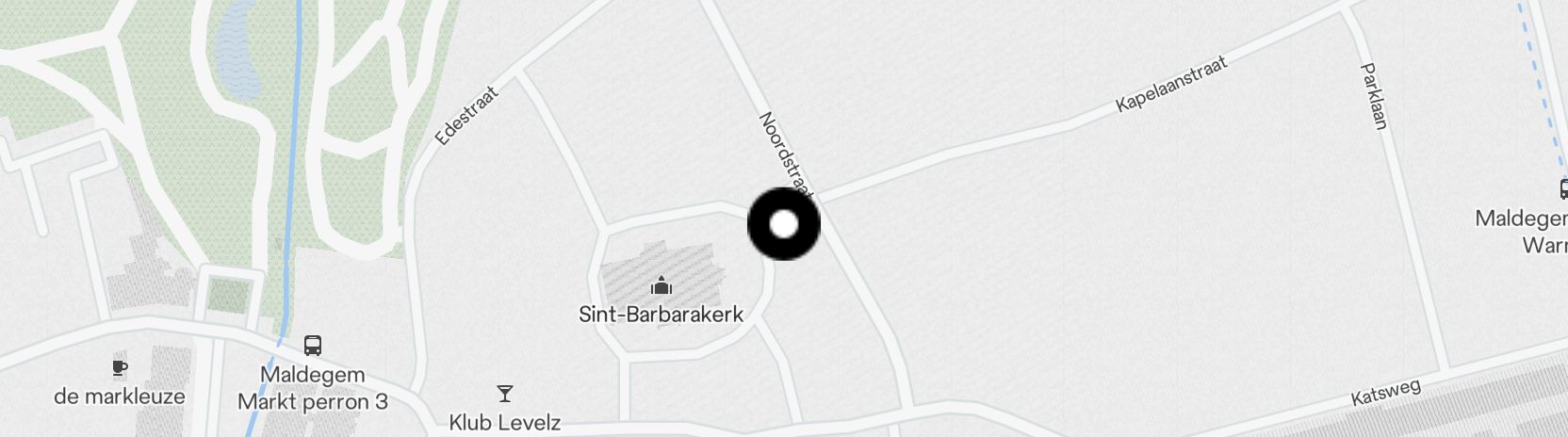Viewport: 1568px width, 437px height.
Task: Open the de markleuze cafe marker
Action: click(x=120, y=367)
